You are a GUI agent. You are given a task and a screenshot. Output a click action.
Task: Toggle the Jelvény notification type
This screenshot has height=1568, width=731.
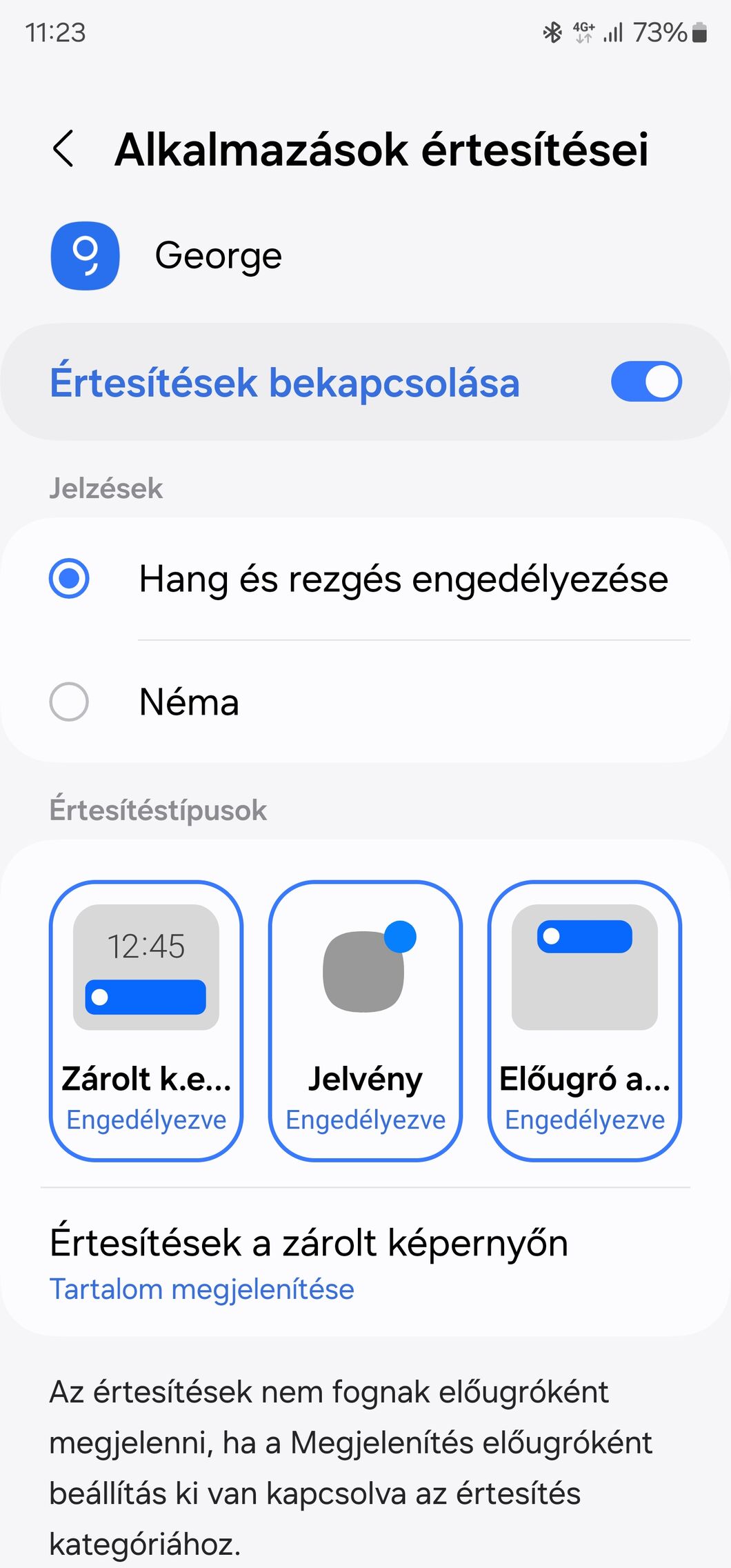pyautogui.click(x=365, y=1020)
